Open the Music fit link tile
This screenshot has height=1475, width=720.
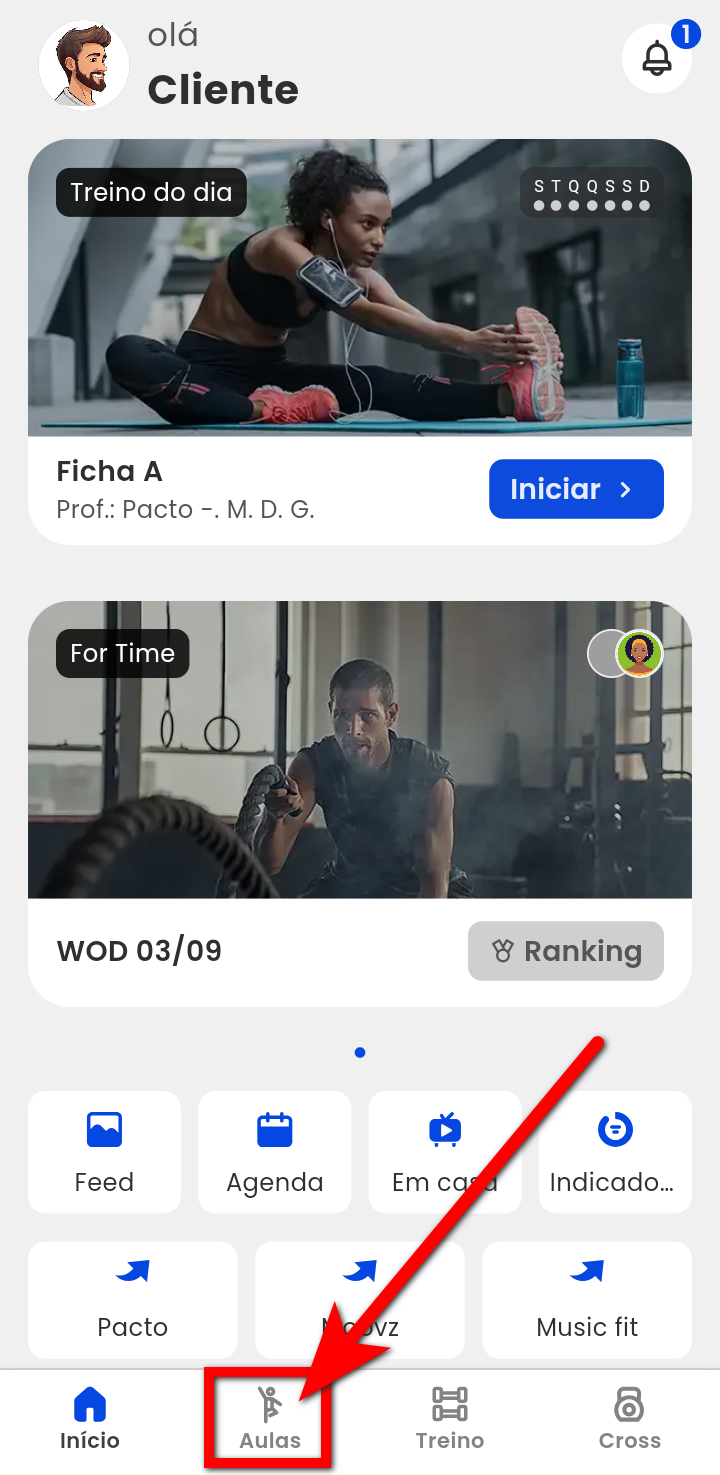(587, 1299)
